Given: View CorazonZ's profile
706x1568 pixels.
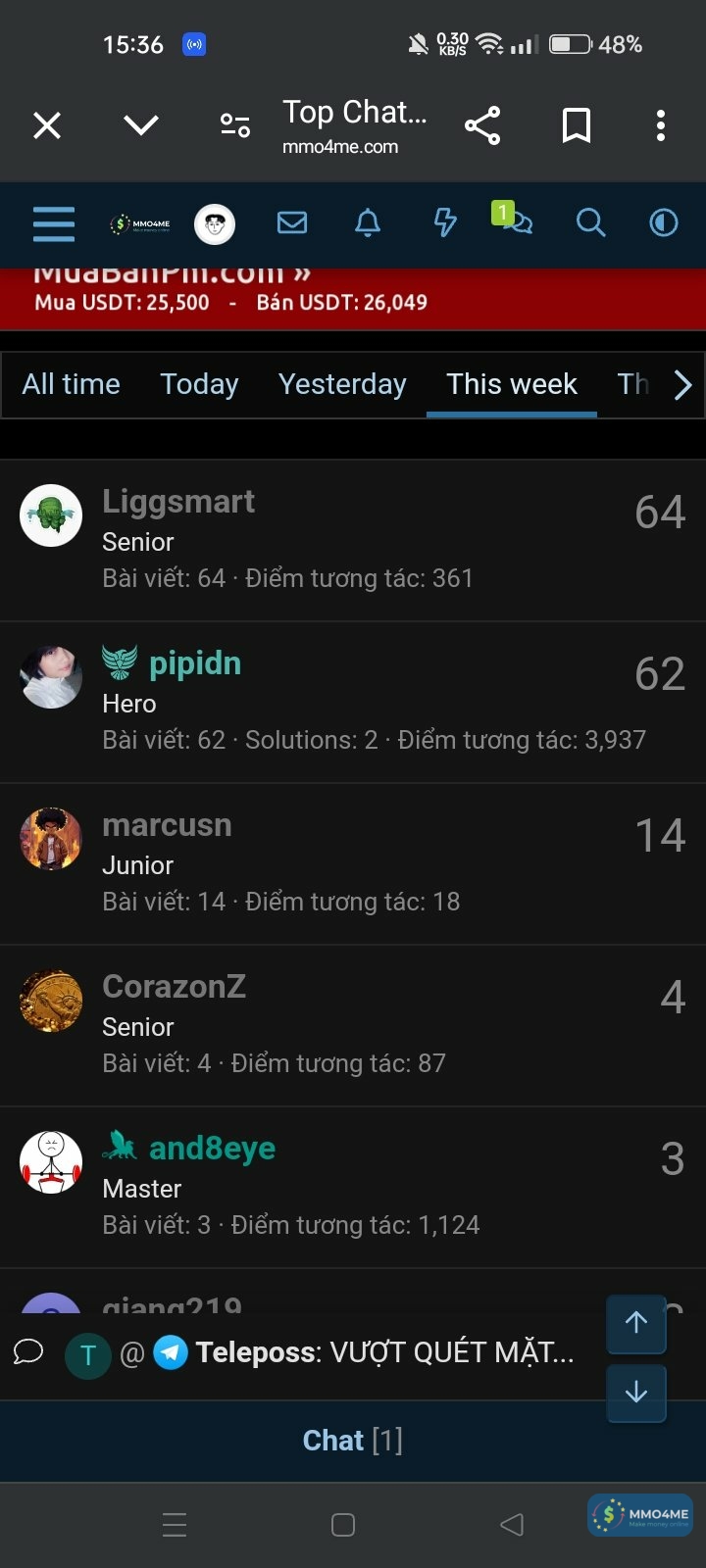Looking at the screenshot, I should pos(174,987).
